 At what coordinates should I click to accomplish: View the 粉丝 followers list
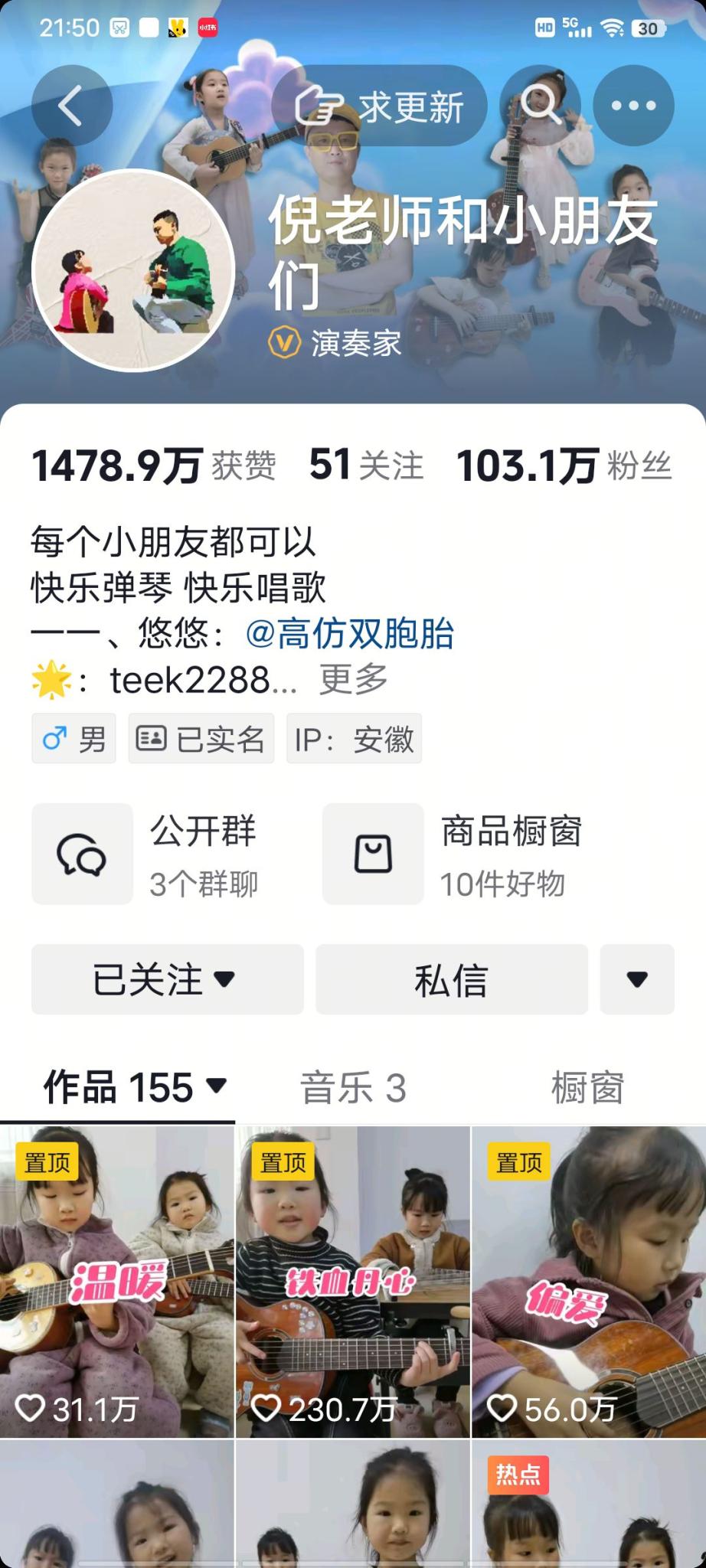(x=564, y=465)
